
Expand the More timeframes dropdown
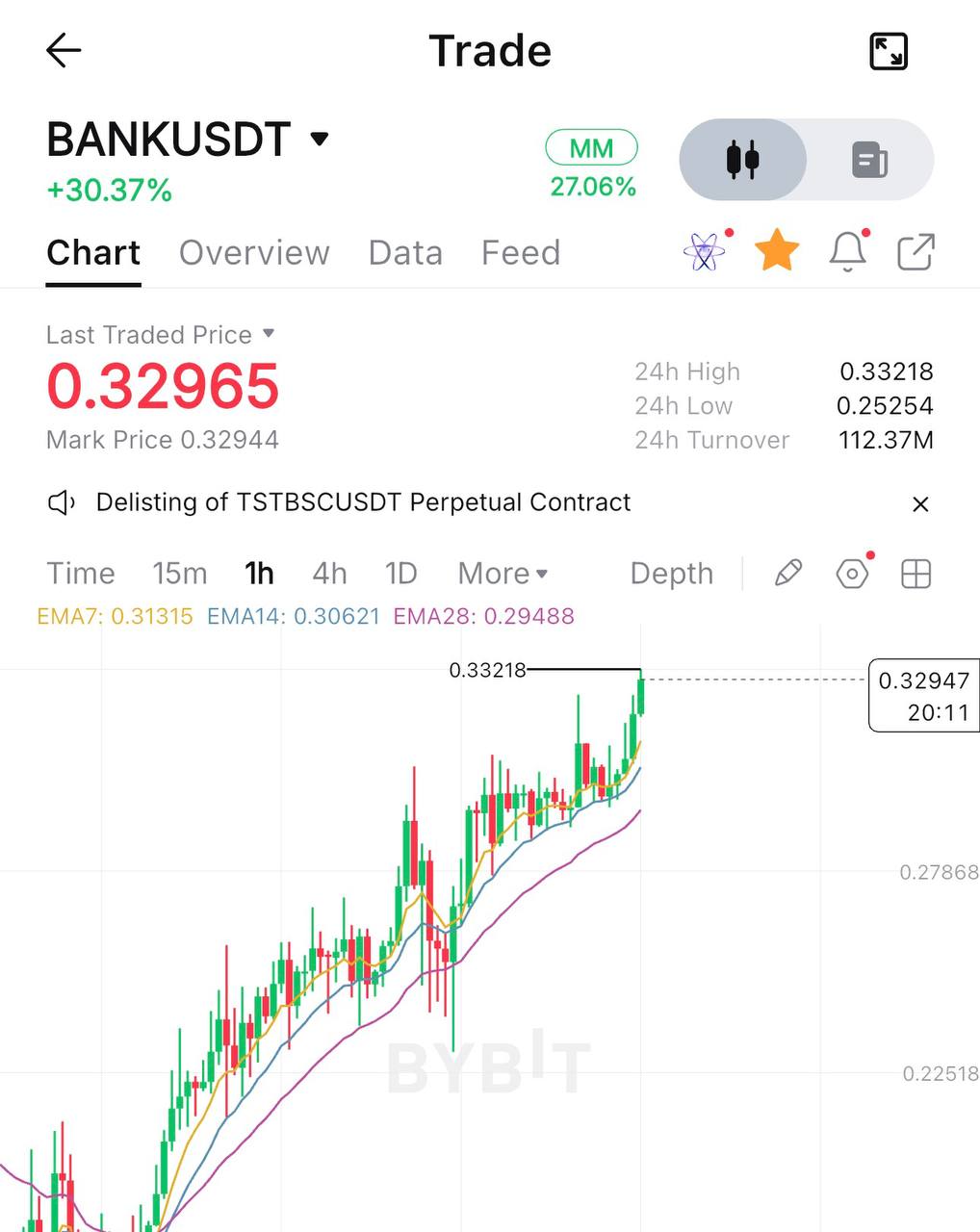click(503, 574)
